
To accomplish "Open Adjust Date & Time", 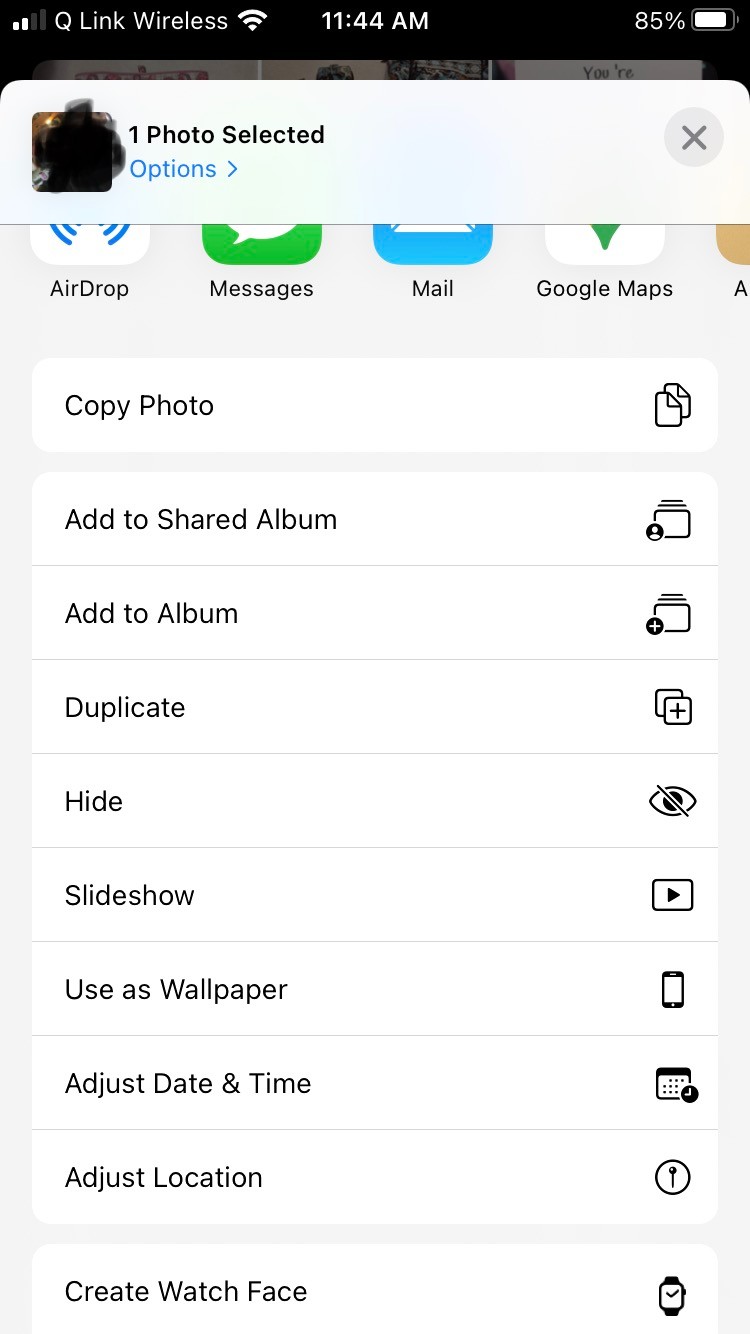I will [375, 1084].
